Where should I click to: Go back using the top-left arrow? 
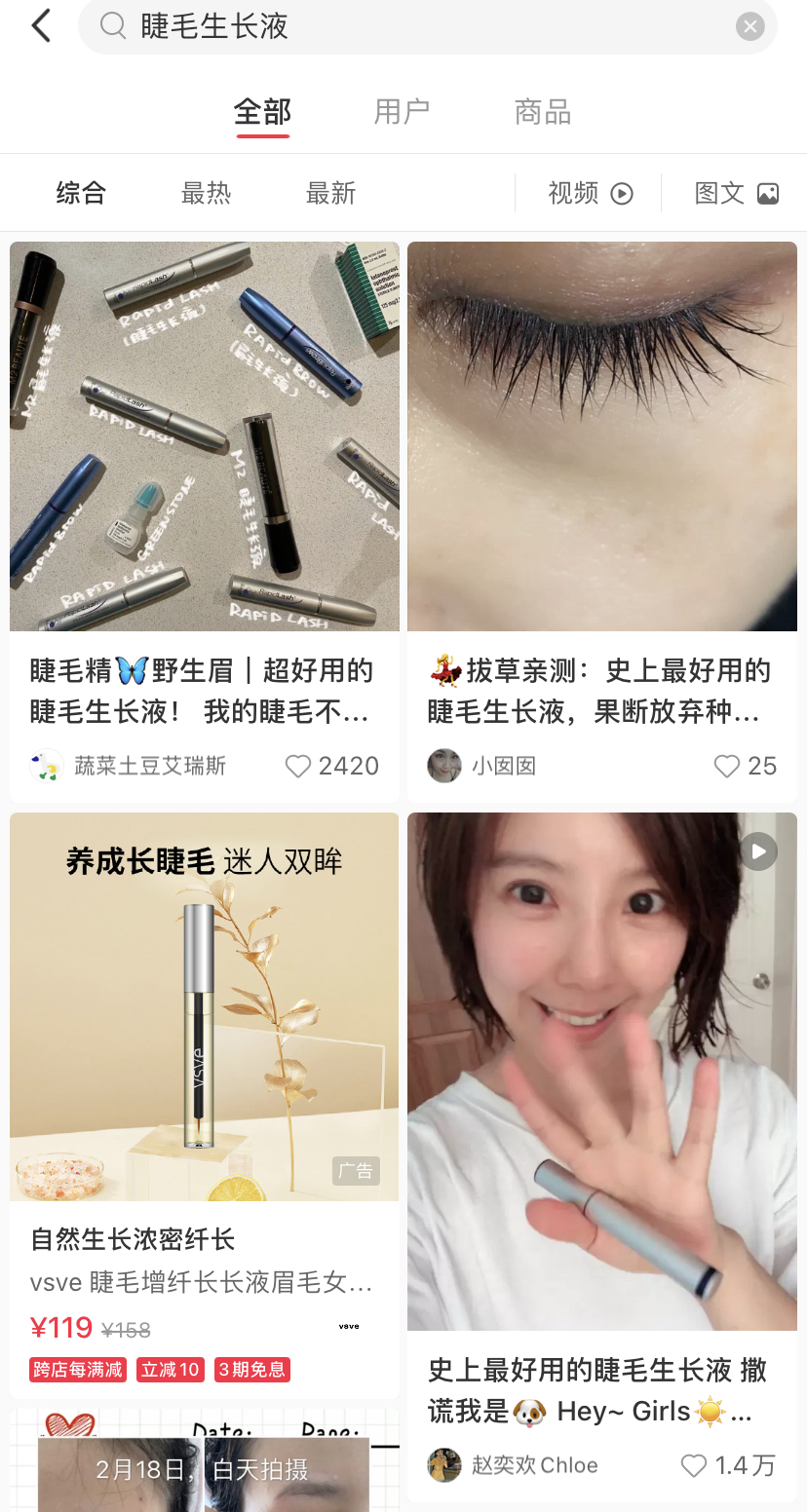(41, 26)
